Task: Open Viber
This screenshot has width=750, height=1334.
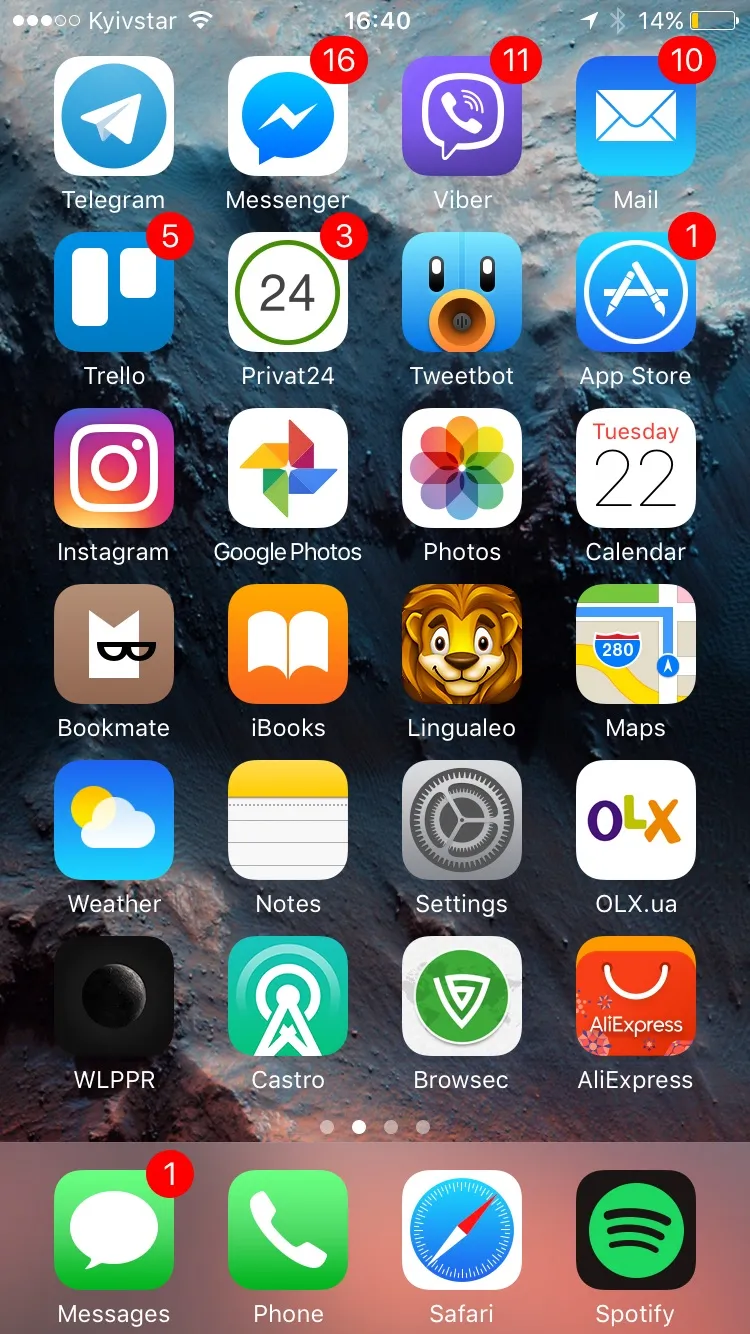Action: click(x=462, y=116)
